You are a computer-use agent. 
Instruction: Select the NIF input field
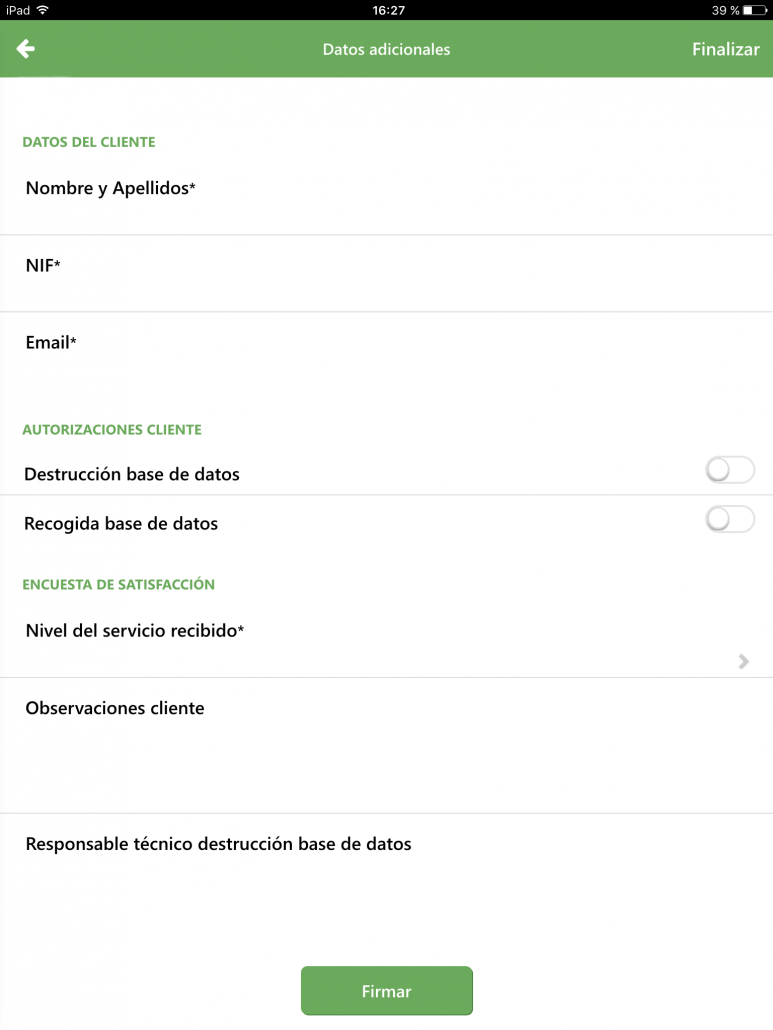tap(386, 273)
